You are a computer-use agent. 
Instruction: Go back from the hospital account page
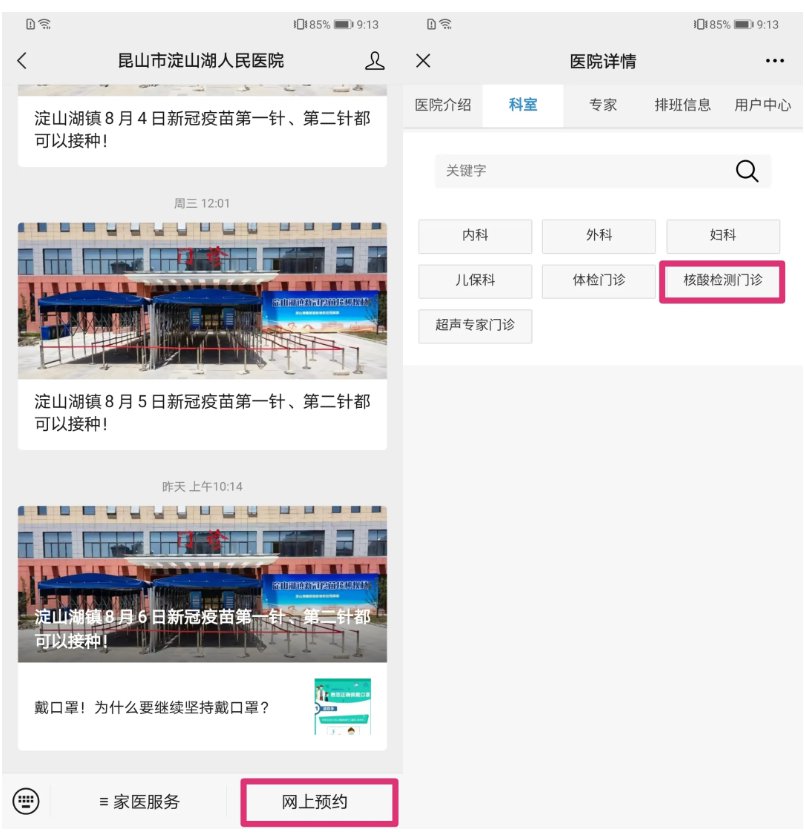23,61
